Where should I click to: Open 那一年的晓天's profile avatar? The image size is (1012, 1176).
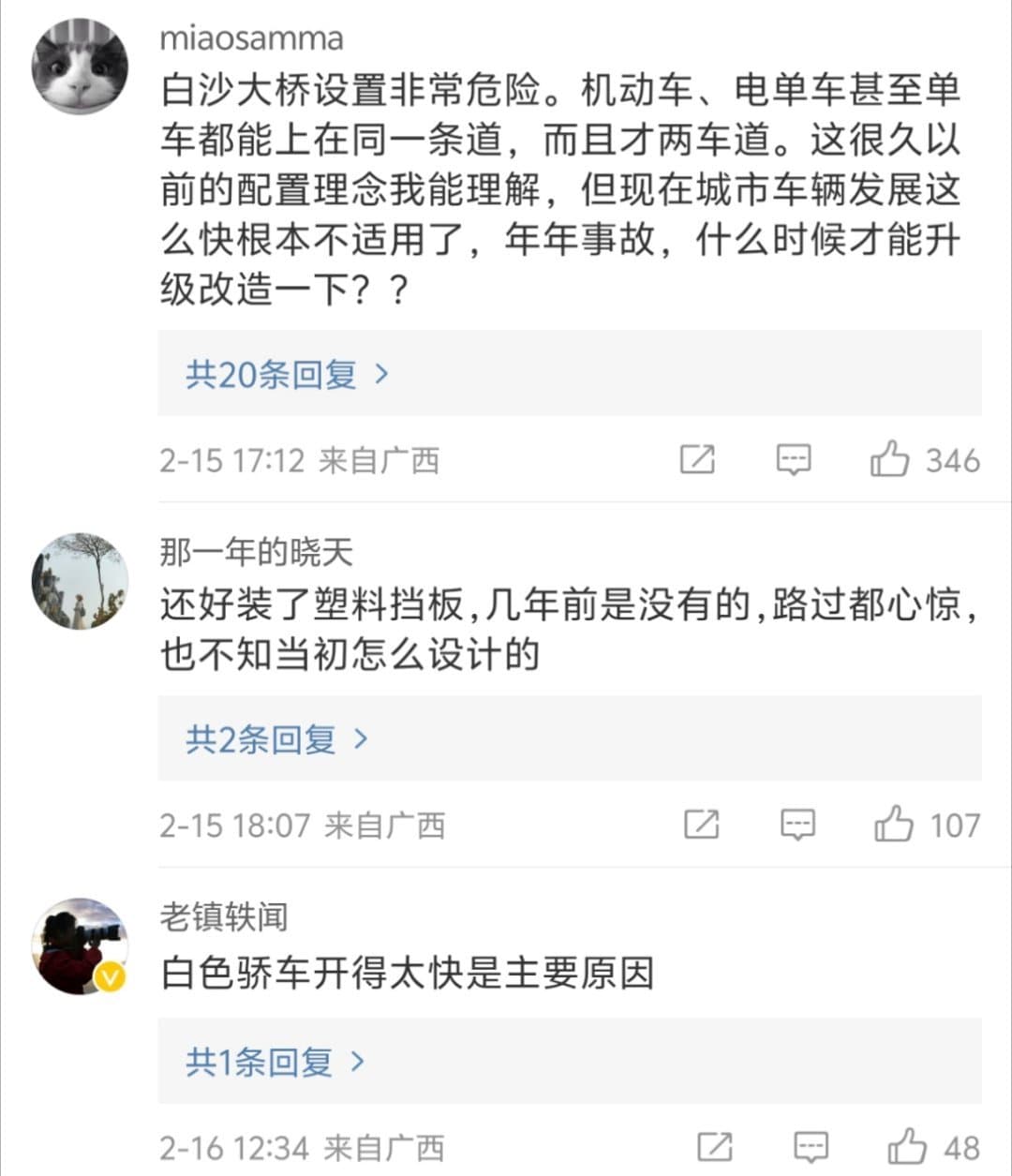pyautogui.click(x=80, y=581)
